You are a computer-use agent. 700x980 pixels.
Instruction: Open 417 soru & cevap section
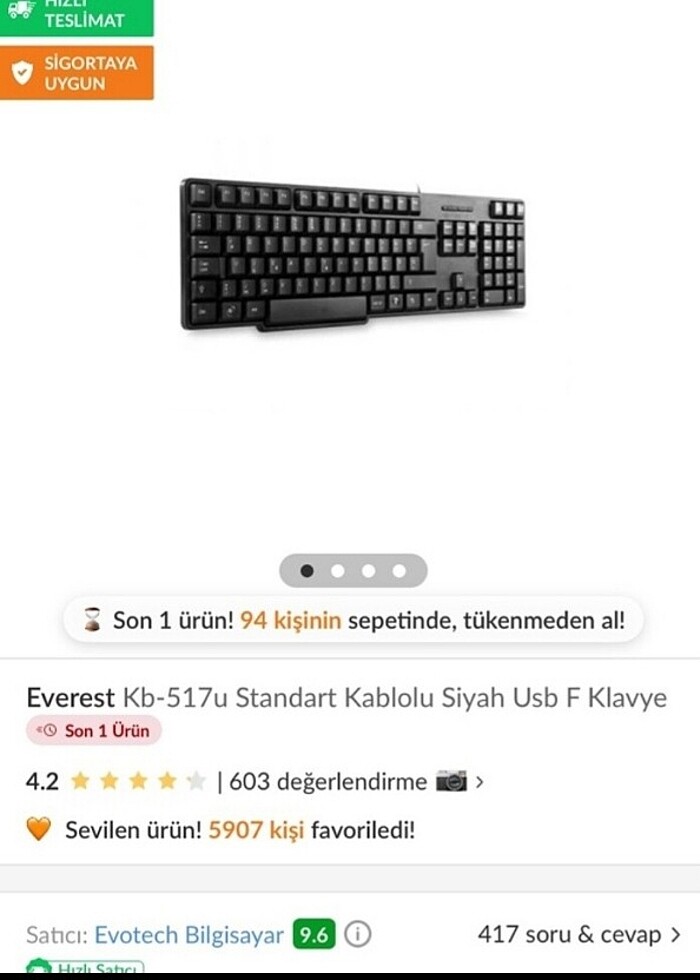coord(578,935)
